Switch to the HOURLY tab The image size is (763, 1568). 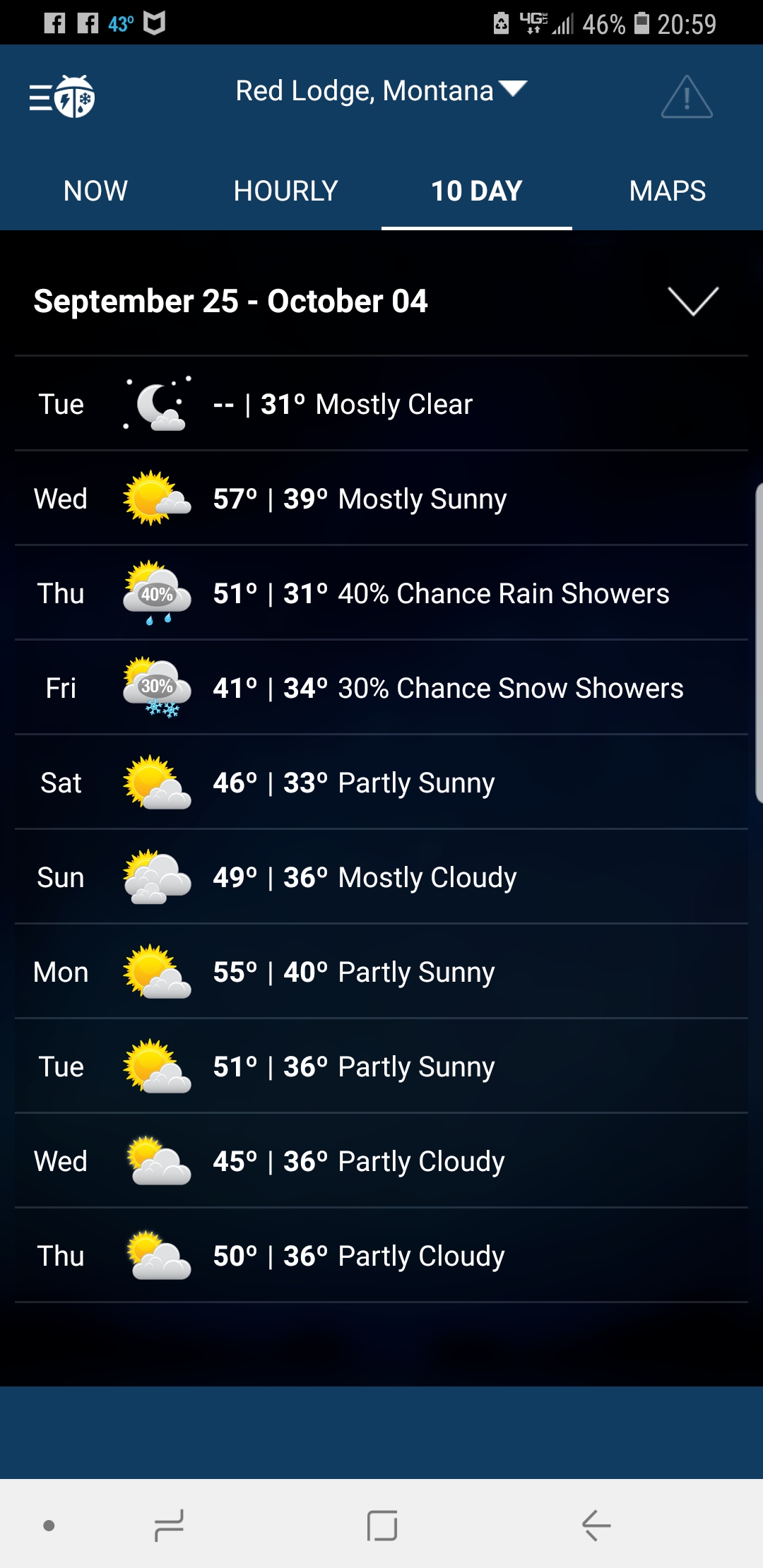tap(286, 191)
